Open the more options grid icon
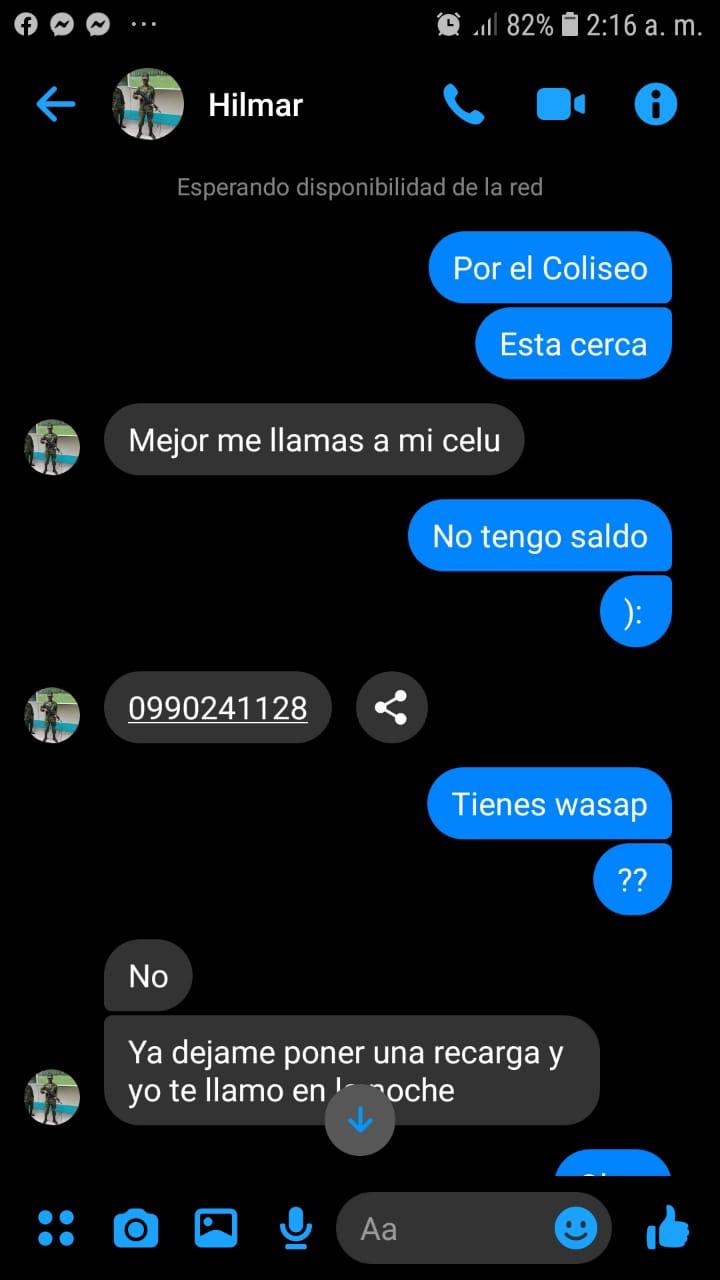The width and height of the screenshot is (720, 1280). (56, 1228)
